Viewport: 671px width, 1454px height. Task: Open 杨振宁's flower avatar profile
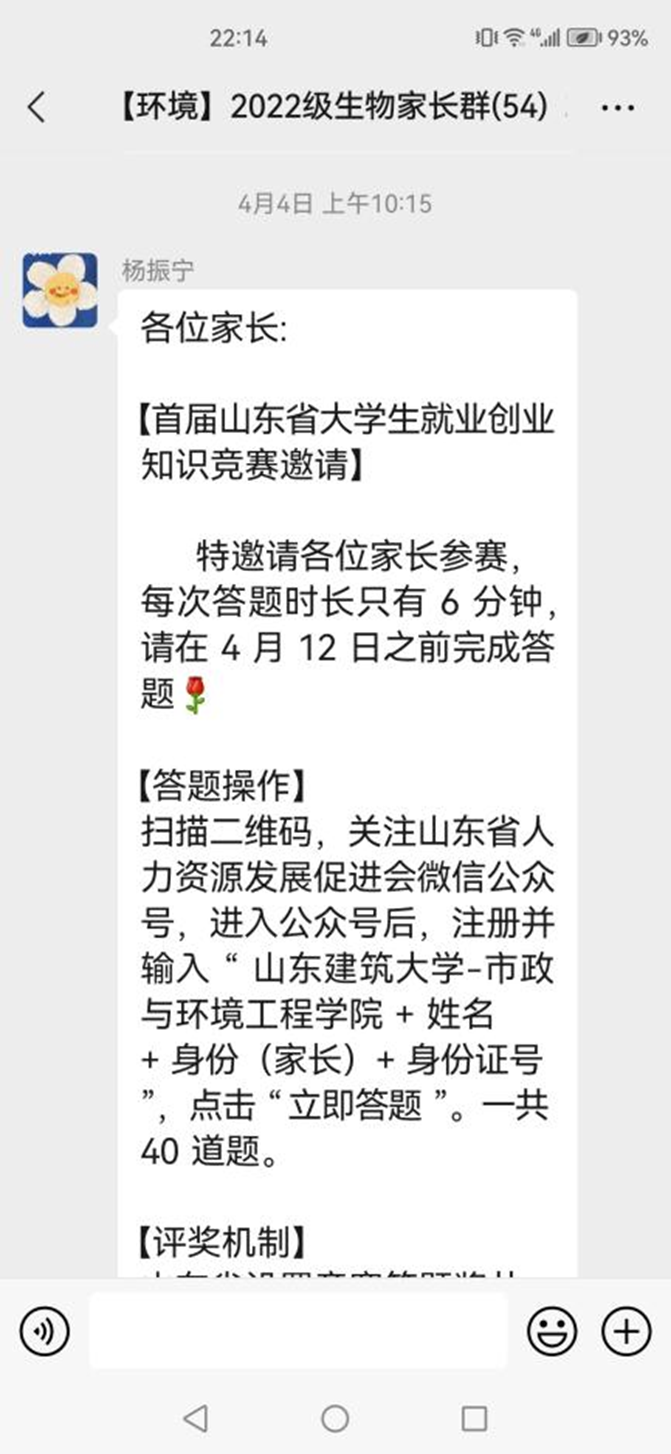click(x=60, y=290)
